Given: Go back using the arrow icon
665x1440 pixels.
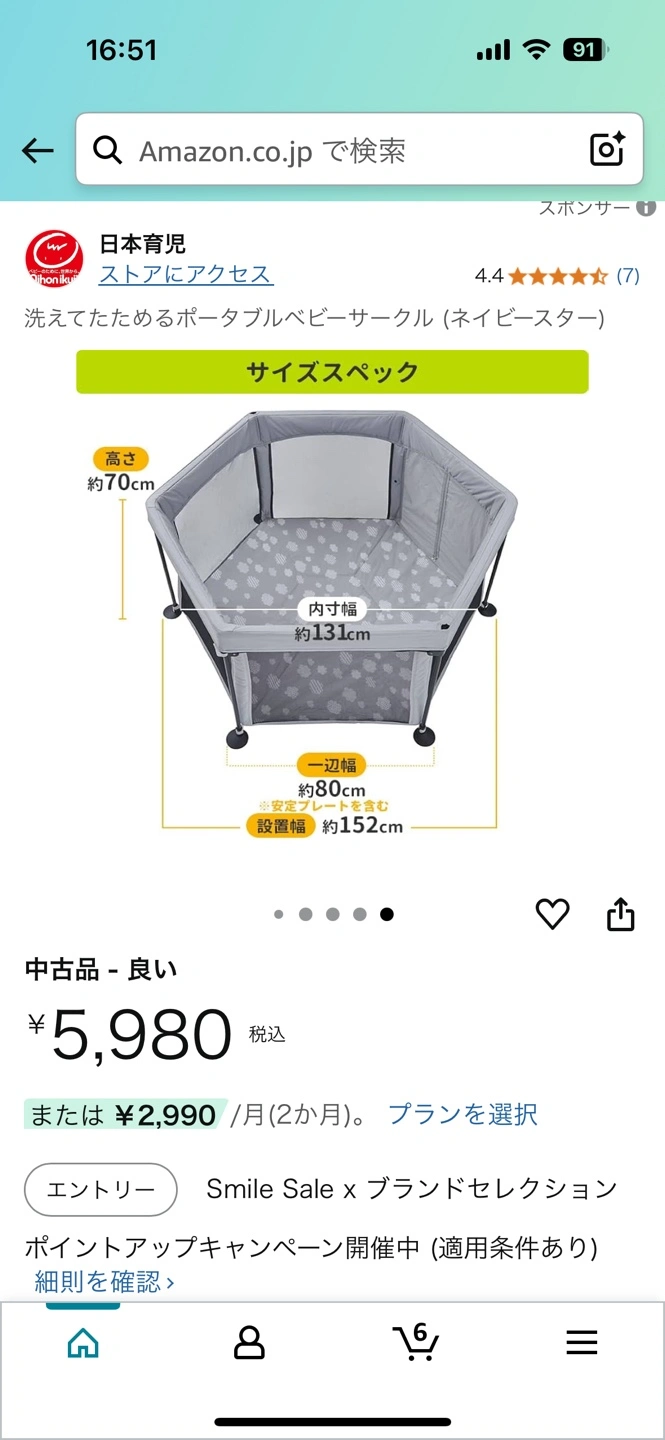Looking at the screenshot, I should click(38, 151).
